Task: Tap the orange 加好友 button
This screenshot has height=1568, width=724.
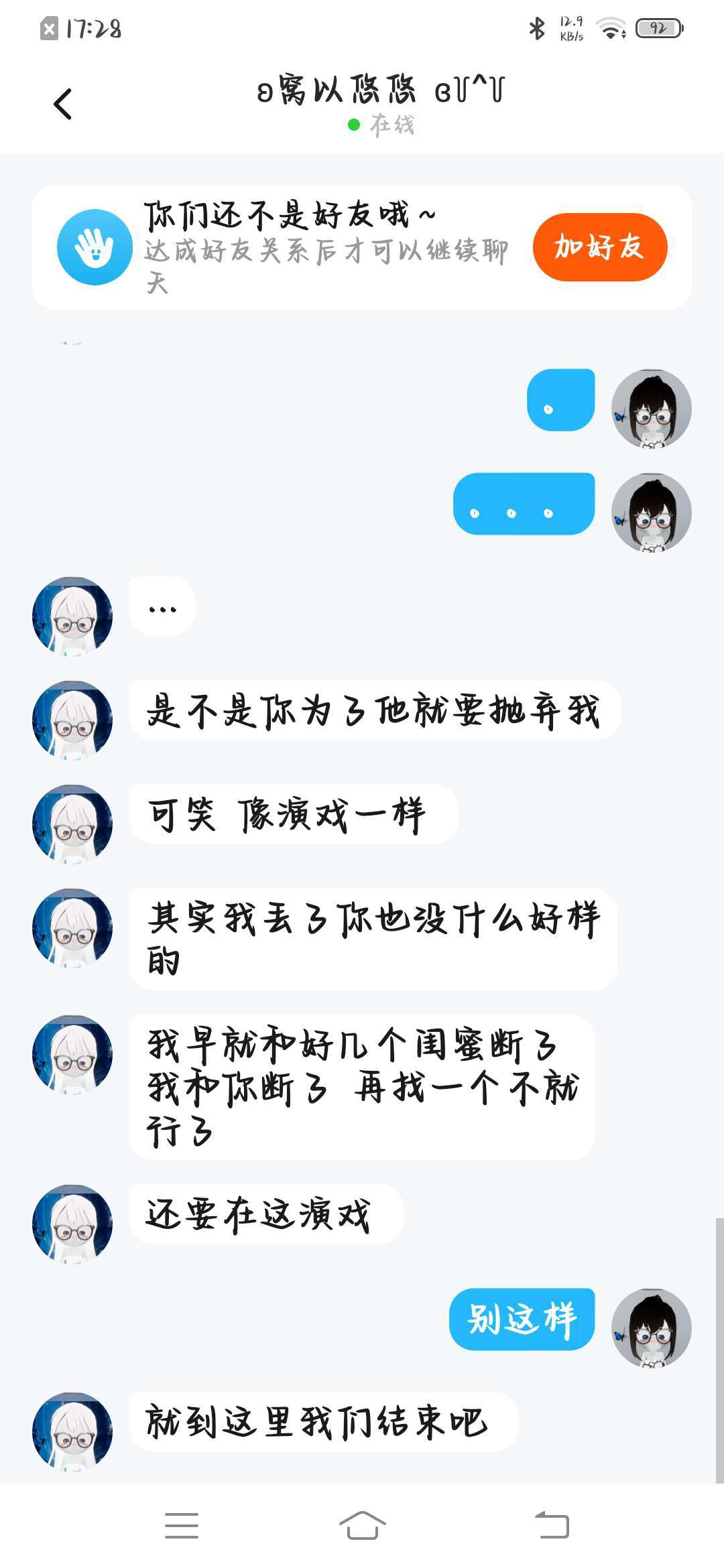Action: [599, 247]
